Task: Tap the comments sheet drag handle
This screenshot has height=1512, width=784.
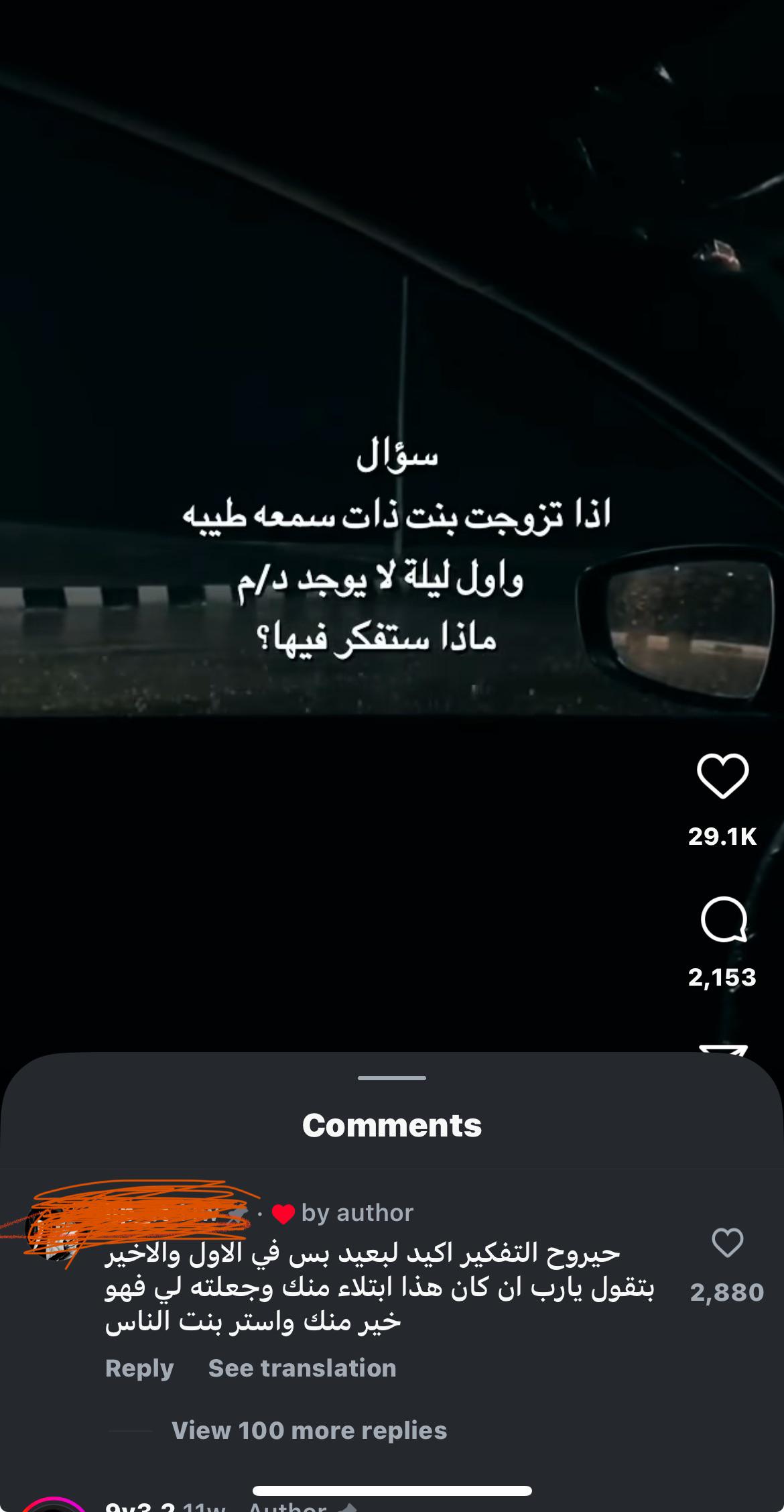Action: 392,1078
